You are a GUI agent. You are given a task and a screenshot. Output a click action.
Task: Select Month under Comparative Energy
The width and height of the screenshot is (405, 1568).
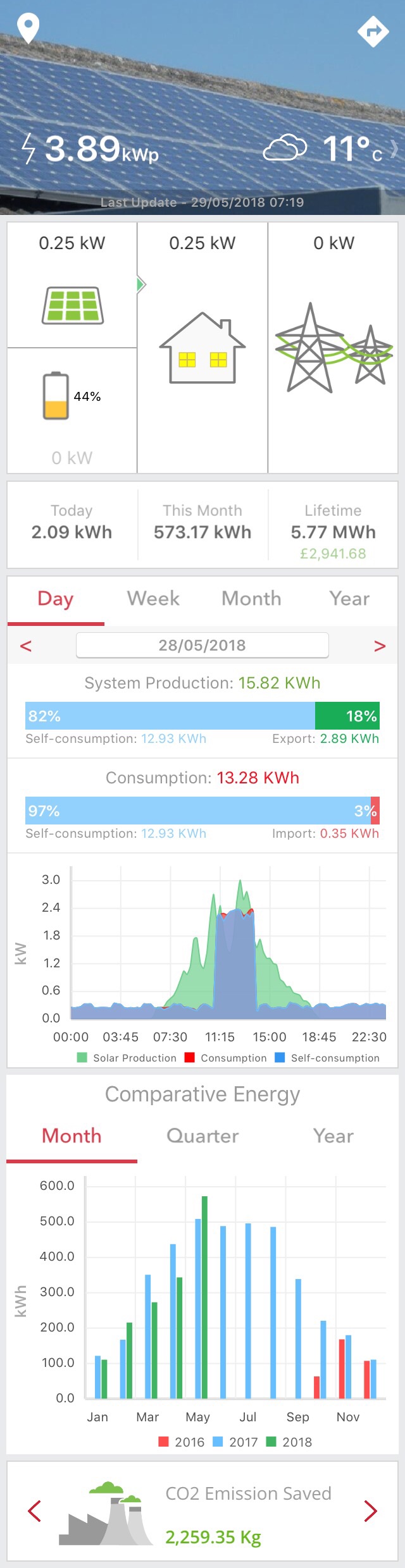point(72,1136)
